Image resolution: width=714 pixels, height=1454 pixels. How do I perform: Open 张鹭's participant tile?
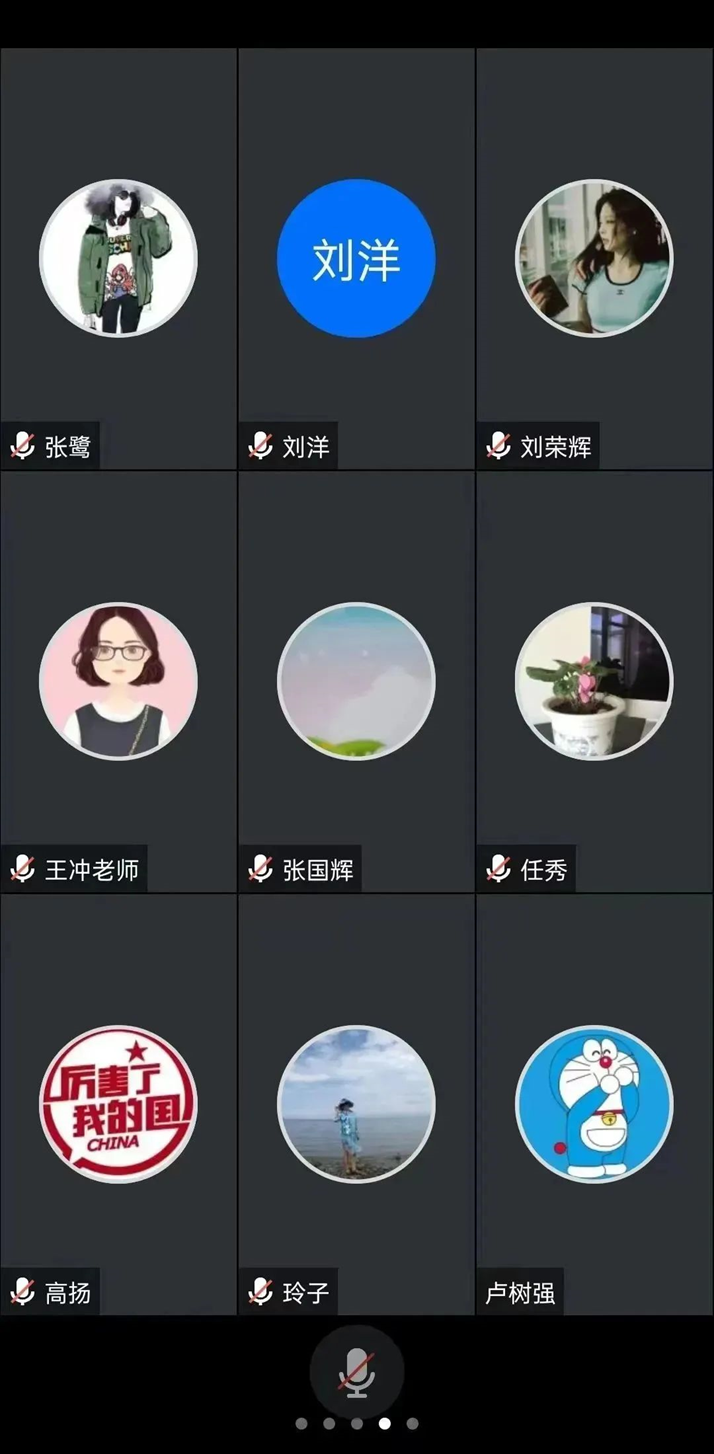click(118, 258)
